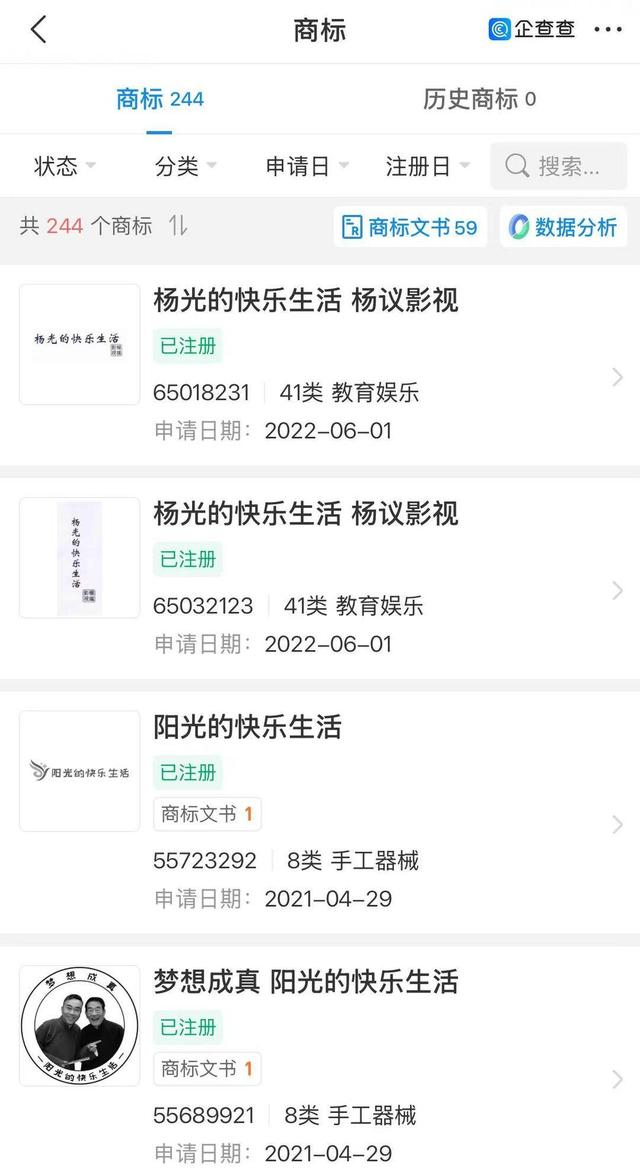Toggle the sort order icon beside 244 个商标
Screen dimensions: 640x1174
click(178, 226)
